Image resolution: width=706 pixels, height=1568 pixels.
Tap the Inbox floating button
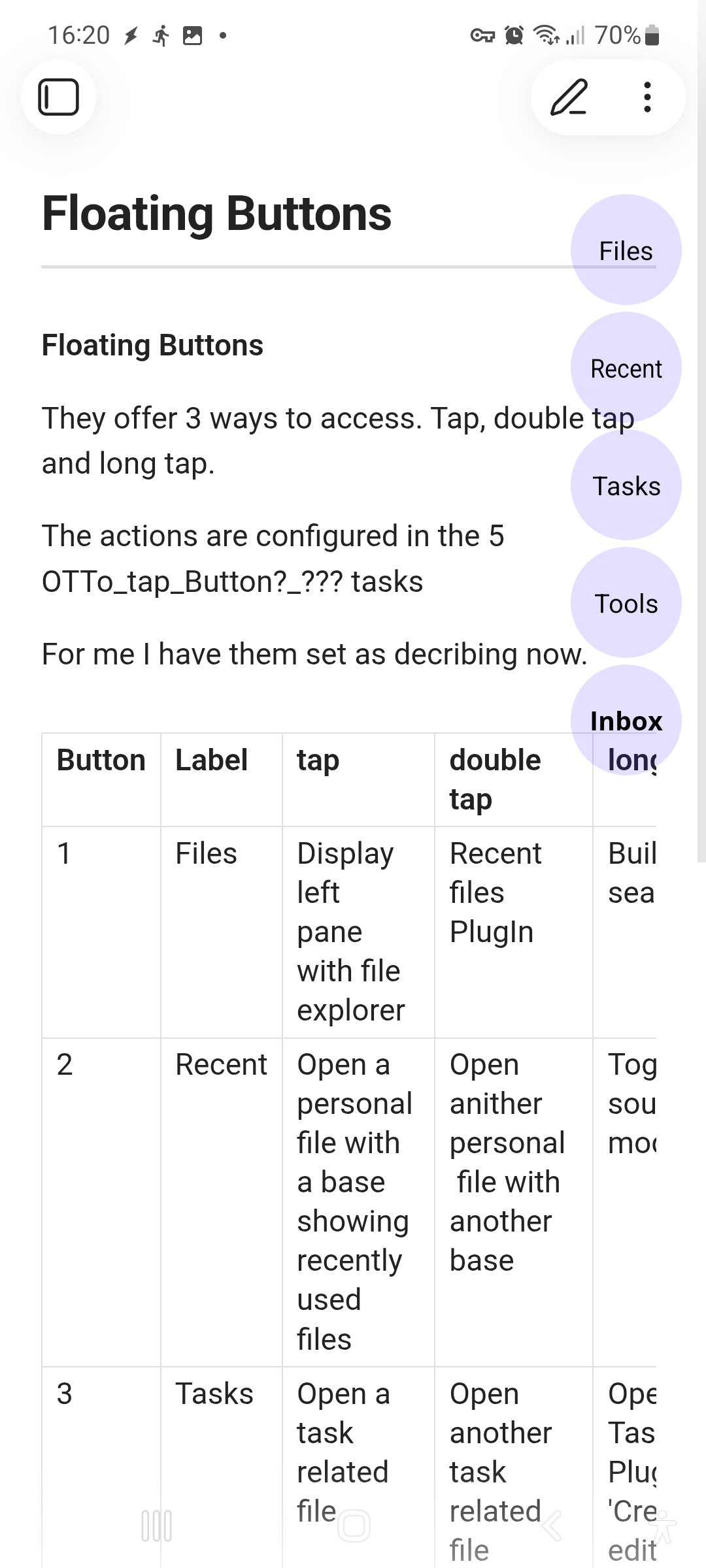[626, 720]
